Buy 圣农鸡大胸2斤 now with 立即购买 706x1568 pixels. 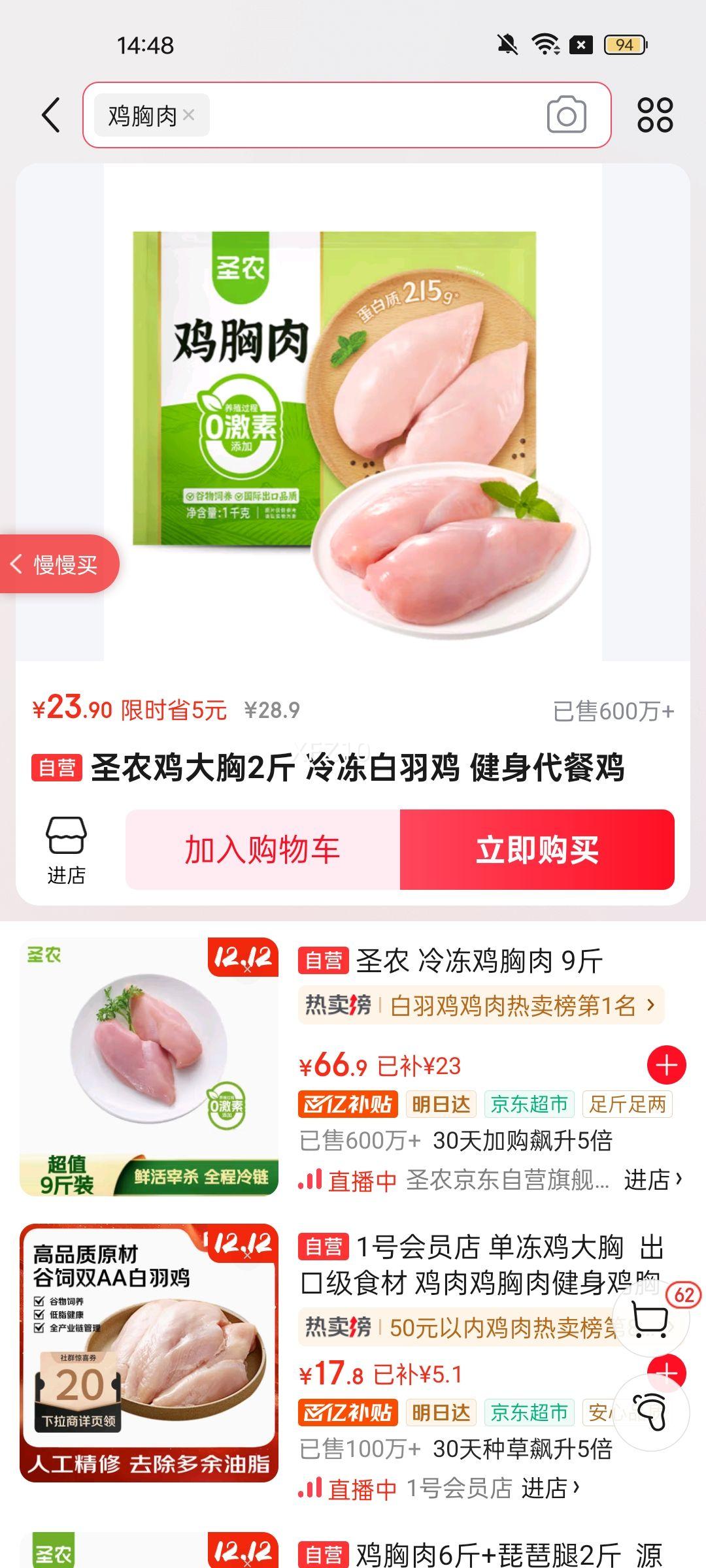click(537, 849)
